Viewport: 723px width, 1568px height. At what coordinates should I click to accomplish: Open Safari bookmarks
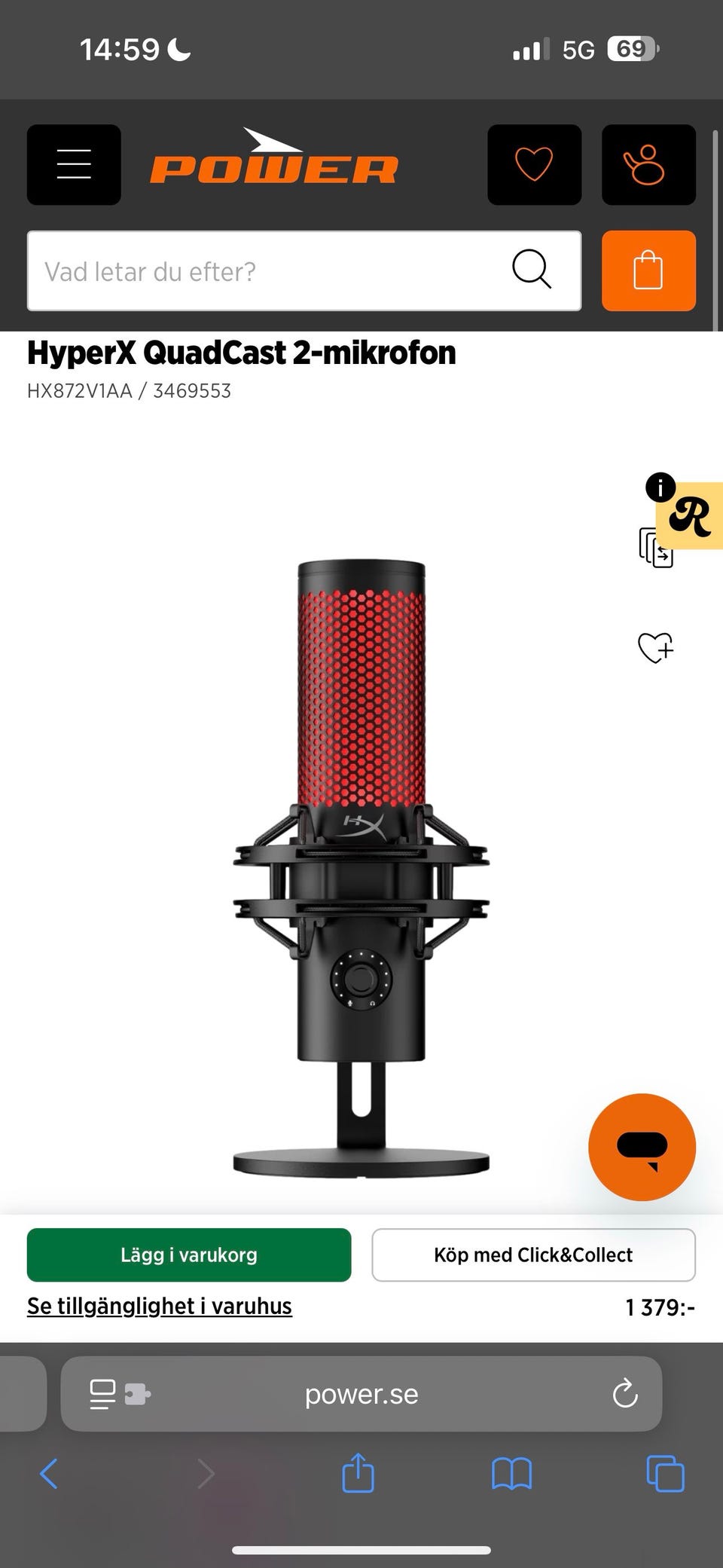pos(511,1474)
